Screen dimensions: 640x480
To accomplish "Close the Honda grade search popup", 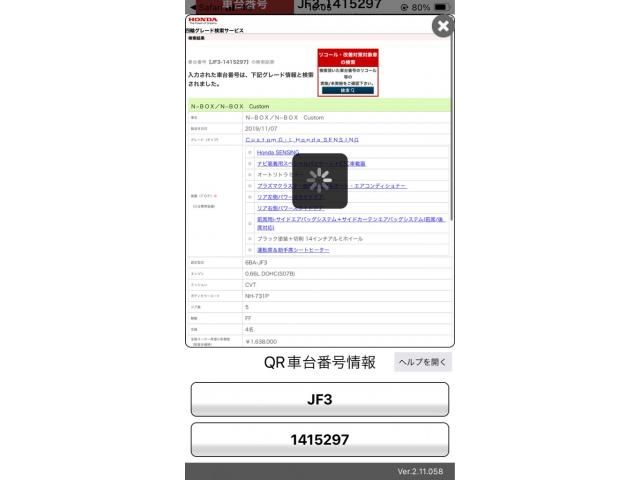I will [442, 27].
